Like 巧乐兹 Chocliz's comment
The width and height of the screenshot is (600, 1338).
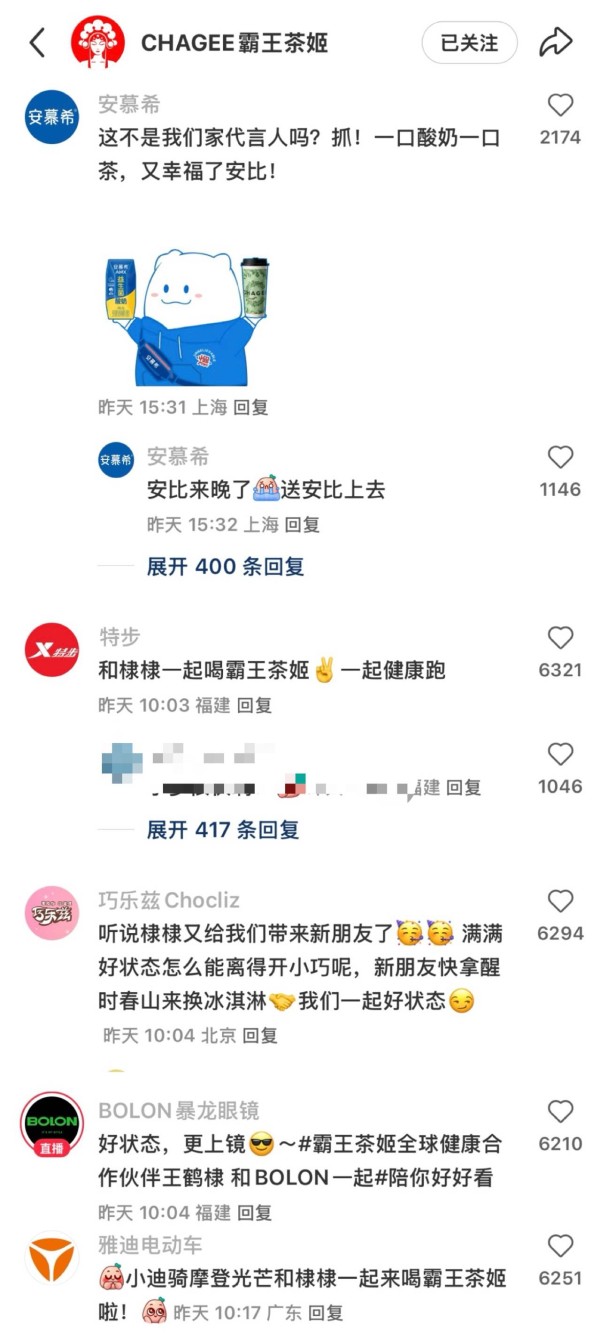(560, 901)
